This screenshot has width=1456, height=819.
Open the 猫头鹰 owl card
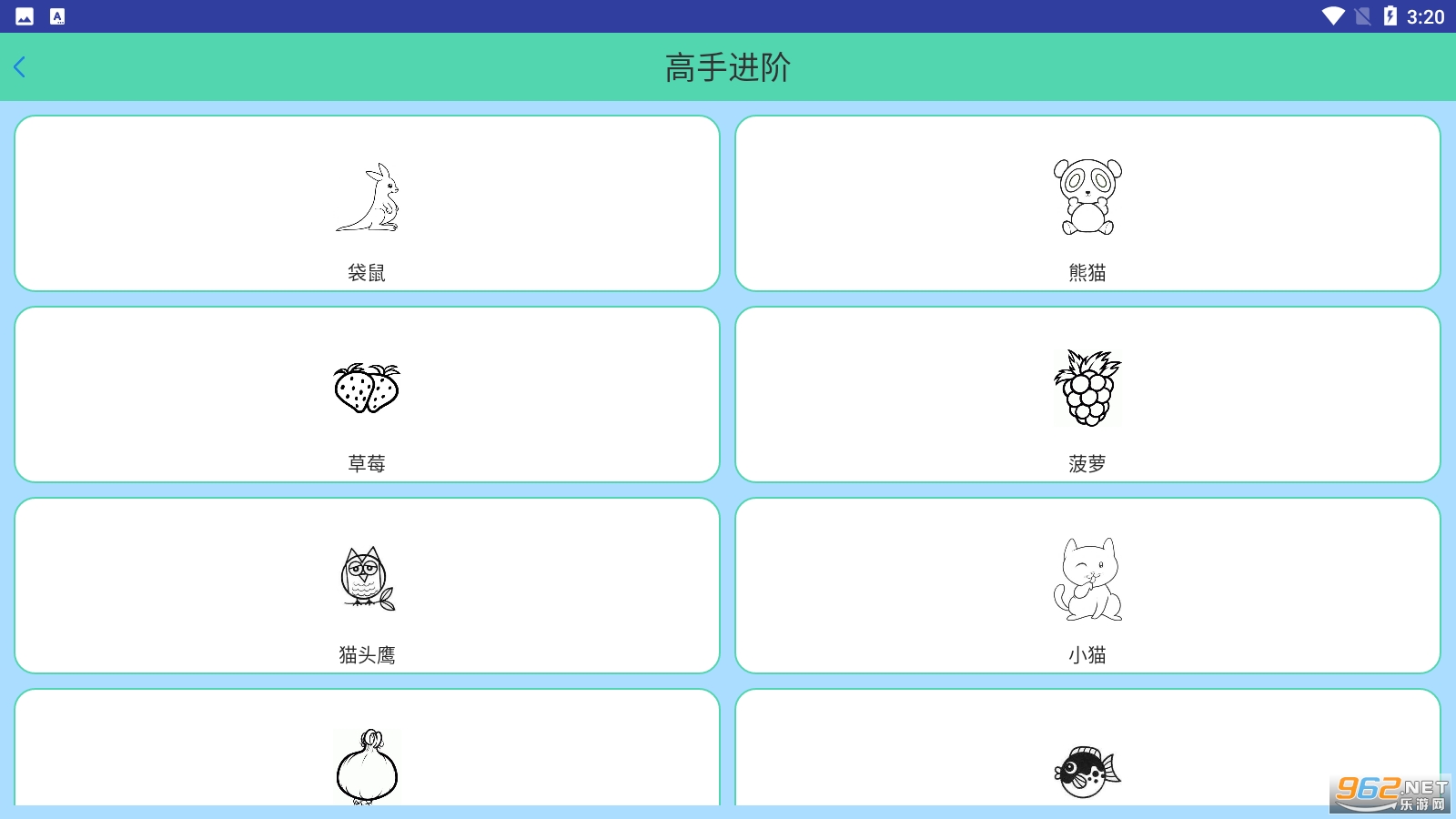point(367,585)
